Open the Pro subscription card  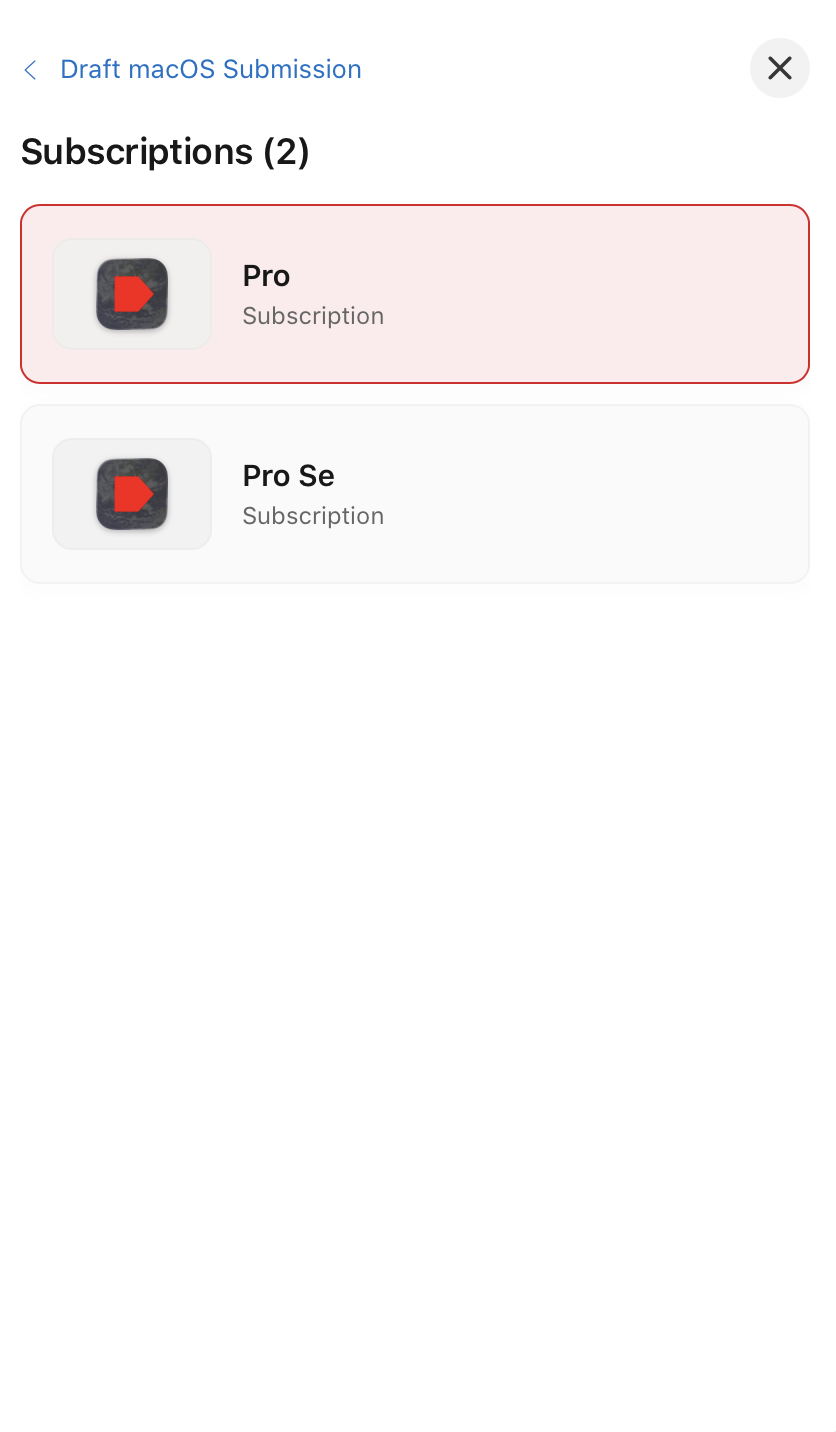pos(415,294)
